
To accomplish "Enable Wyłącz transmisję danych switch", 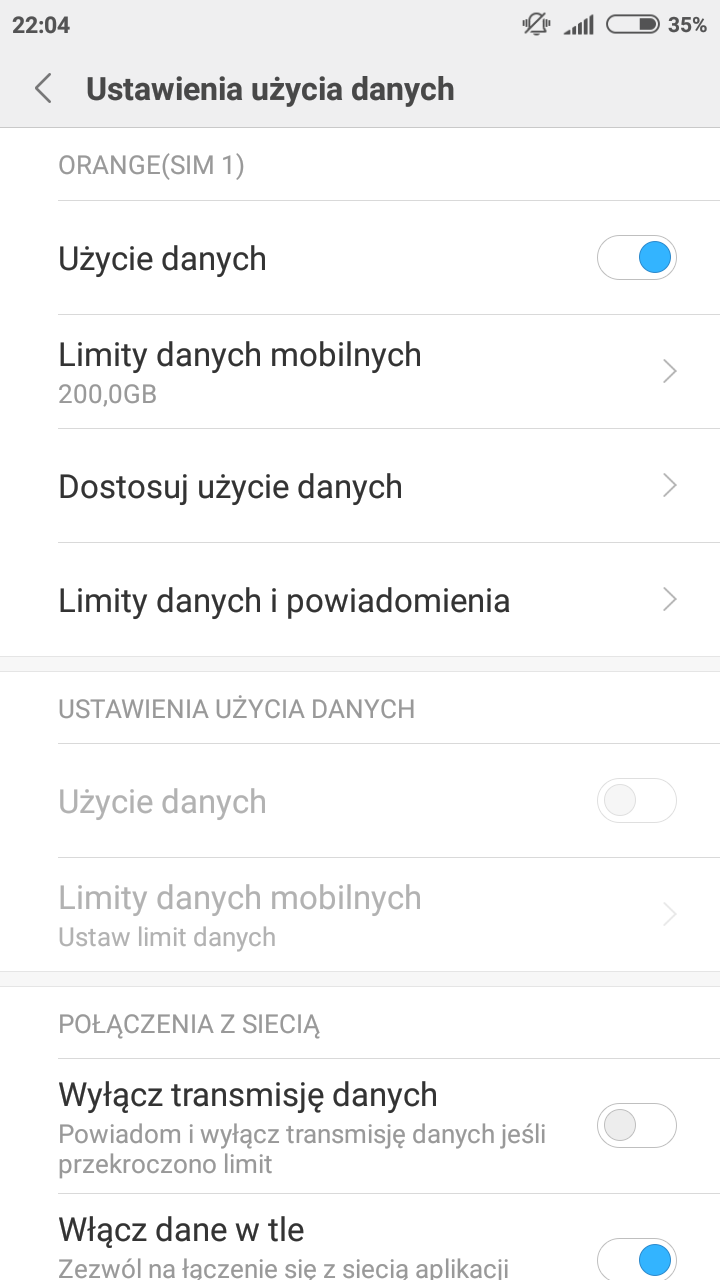I will [x=637, y=1125].
